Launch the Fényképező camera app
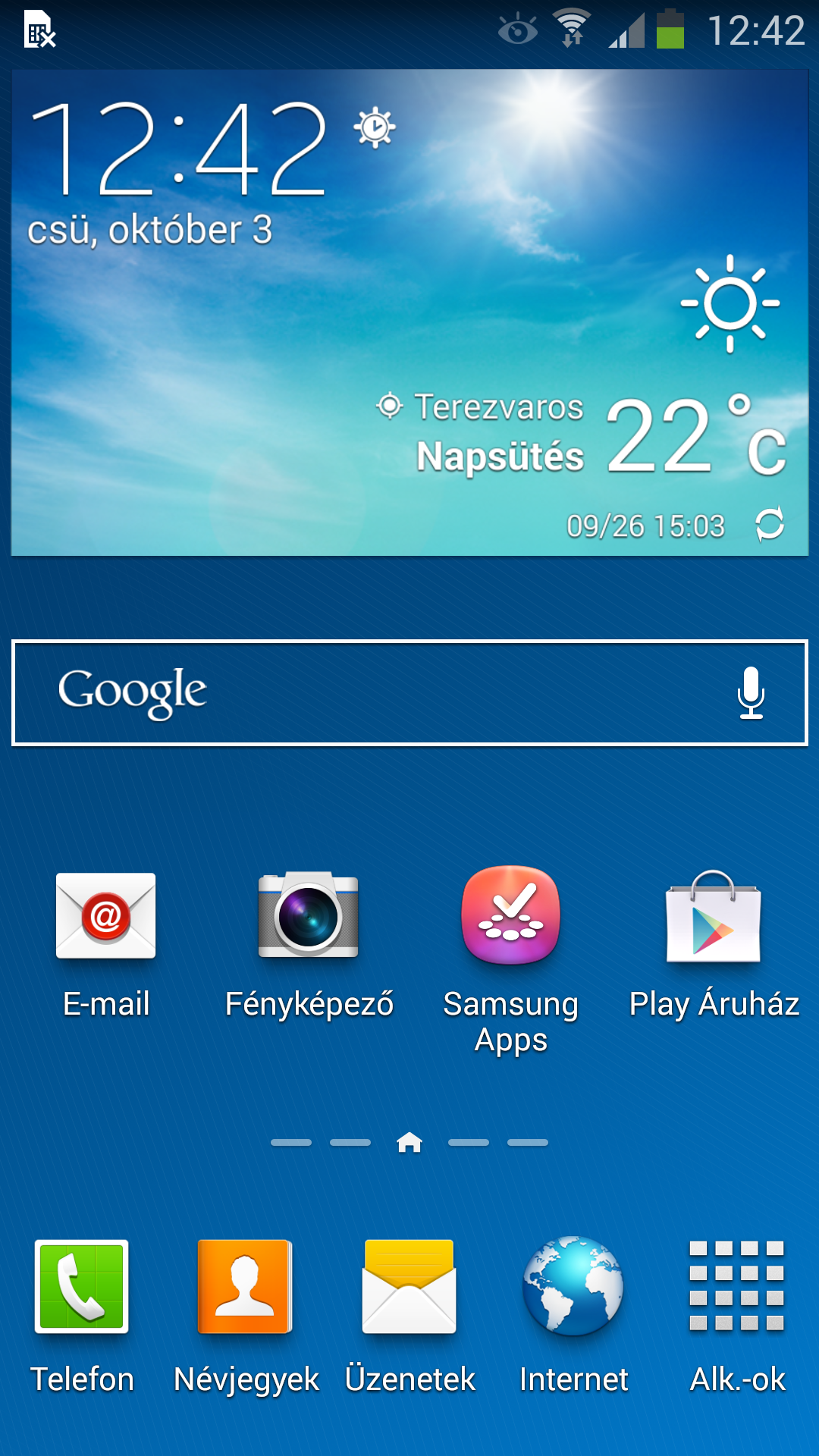The width and height of the screenshot is (819, 1456). [x=309, y=945]
